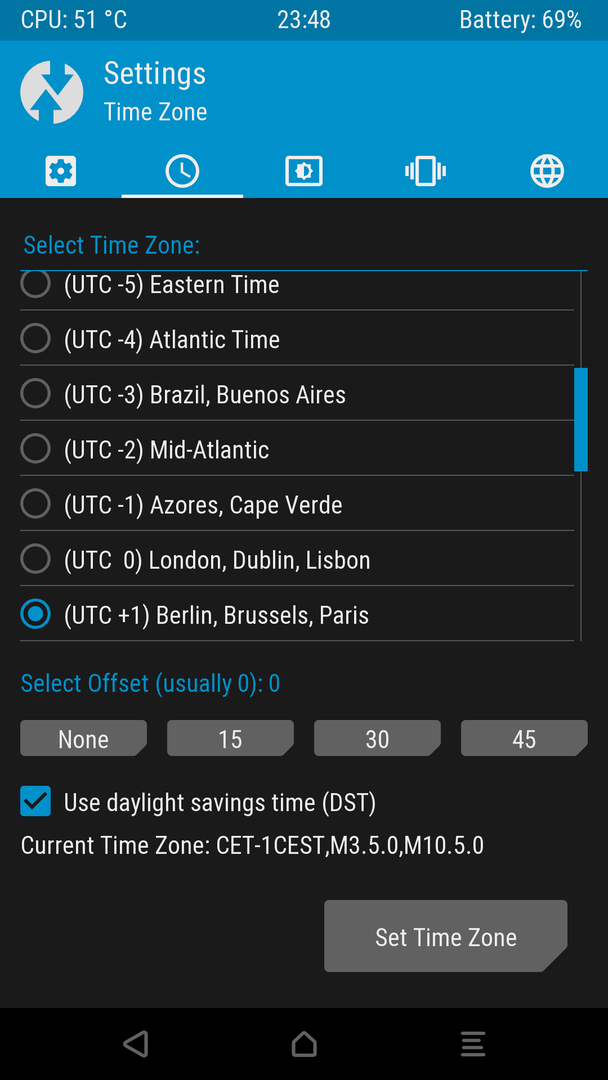Open the general settings gear tab
This screenshot has height=1080, width=608.
point(61,171)
